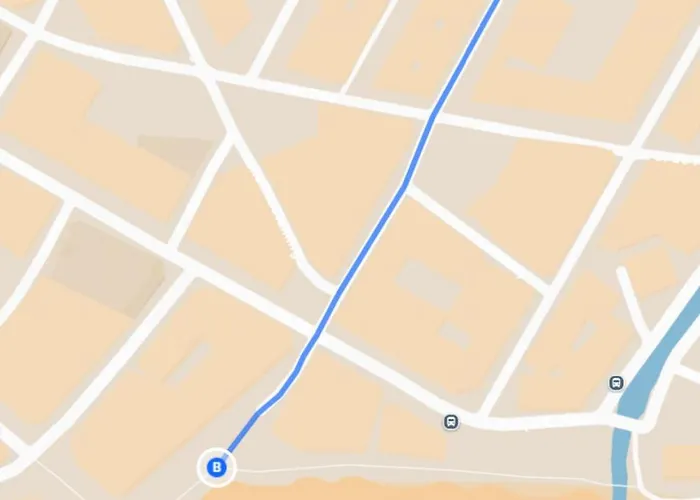Open the transit stop icon nearest the river
The width and height of the screenshot is (700, 500).
tap(616, 383)
